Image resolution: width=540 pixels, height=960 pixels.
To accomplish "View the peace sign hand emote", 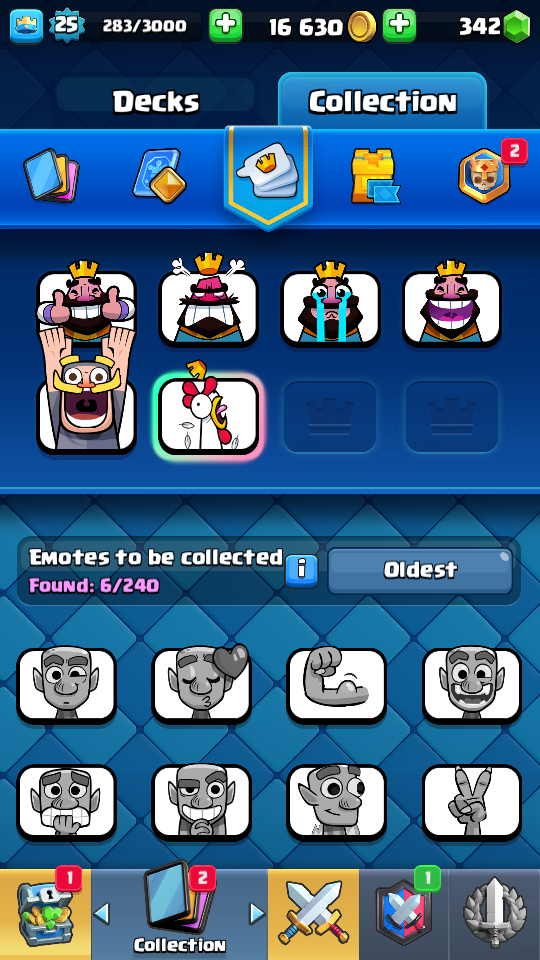I will 472,802.
